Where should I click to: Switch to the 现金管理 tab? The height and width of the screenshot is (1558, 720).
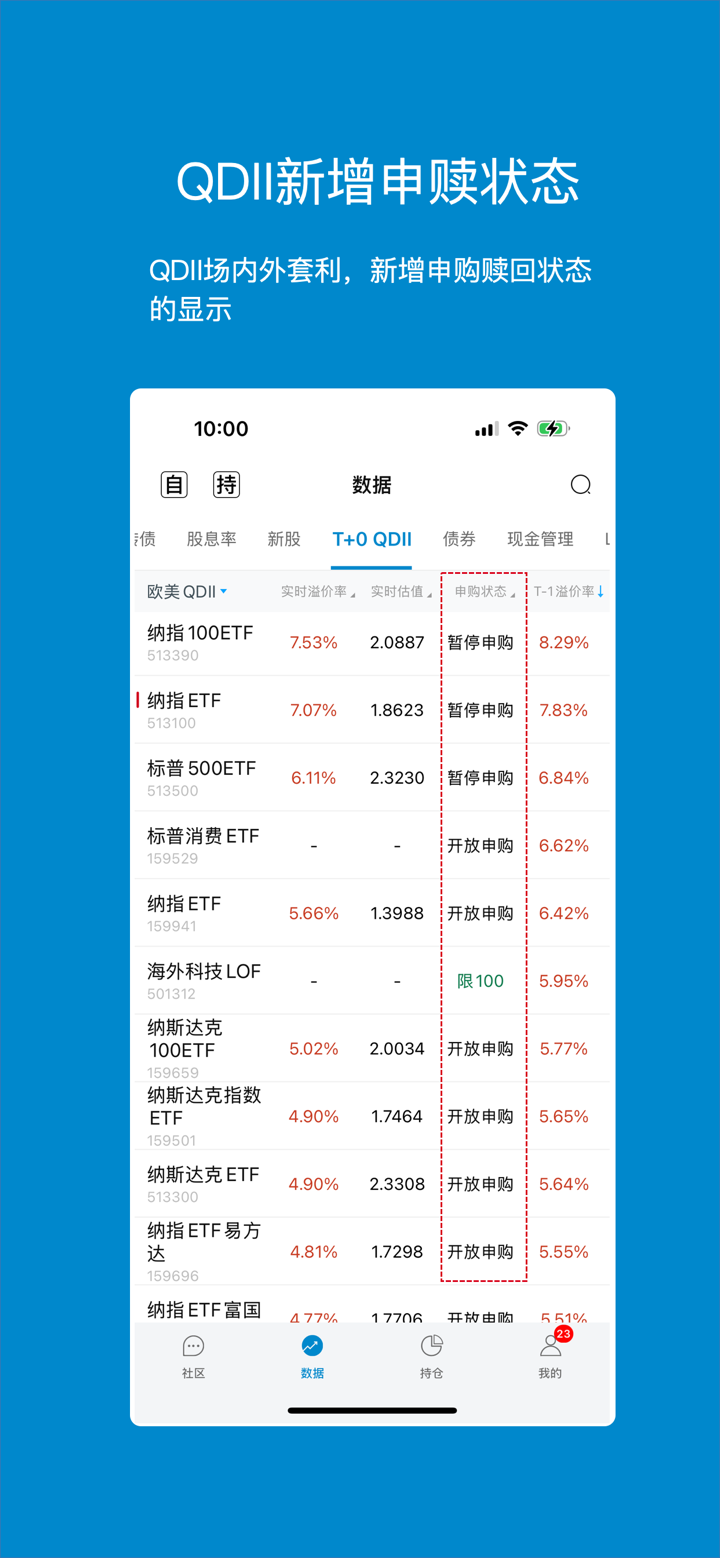click(540, 538)
